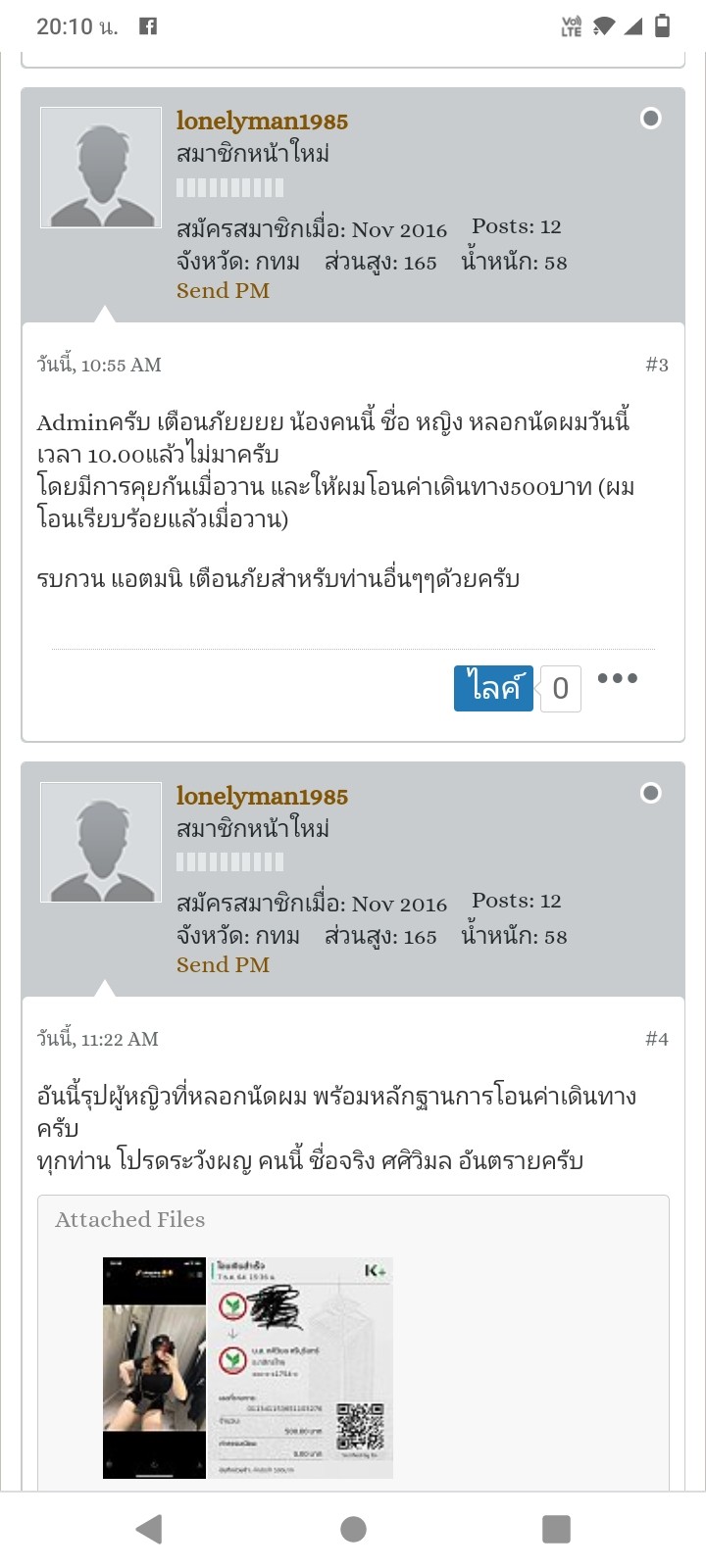Open attached bank transfer slip image
Image resolution: width=706 pixels, height=1568 pixels.
(300, 1368)
